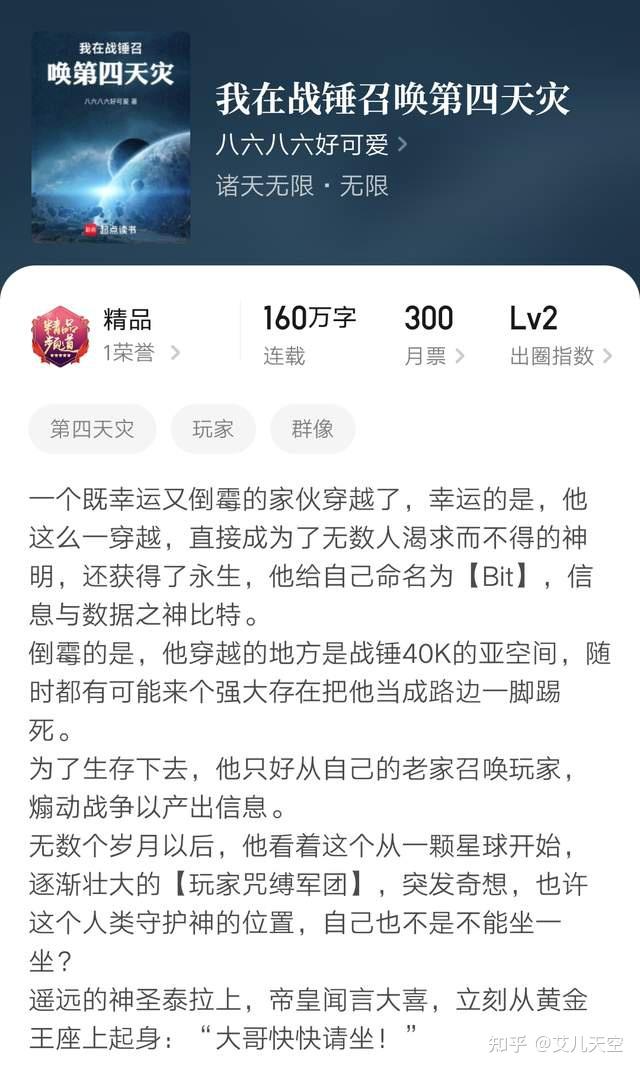This screenshot has height=1070, width=640.
Task: Check the Lv2 出圈指数 page
Action: (560, 336)
